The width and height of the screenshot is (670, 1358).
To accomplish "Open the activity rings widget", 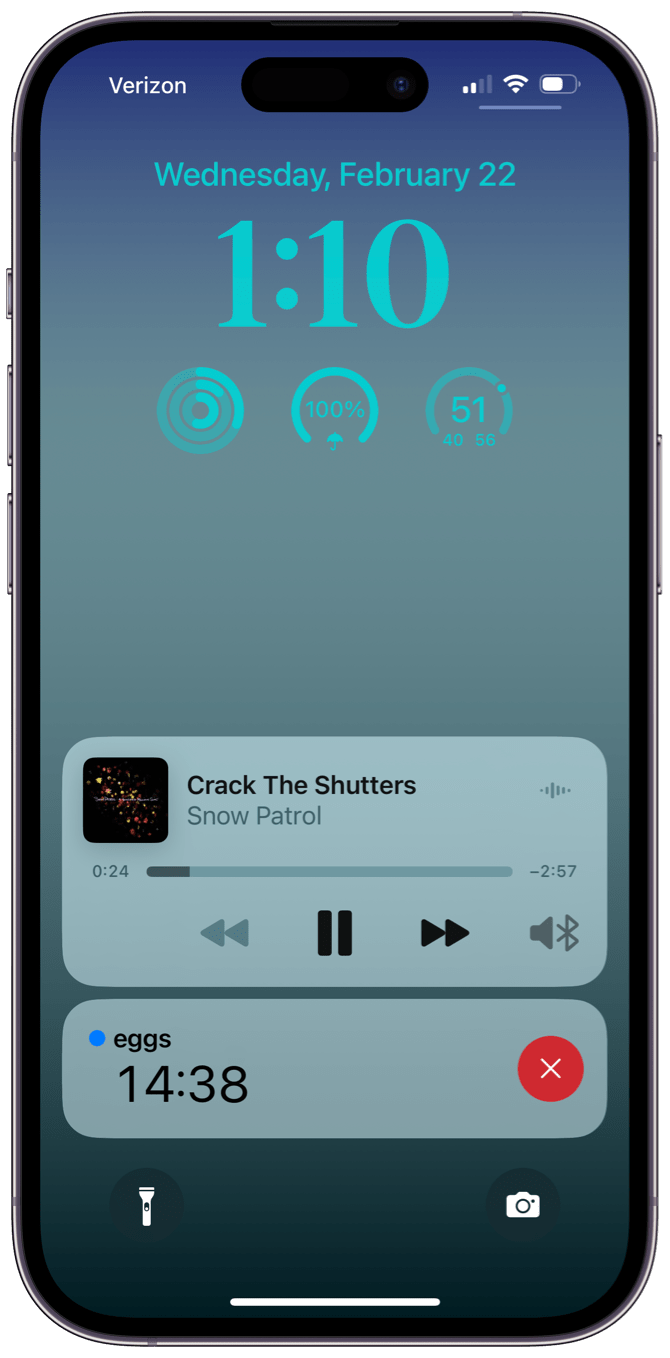I will (x=200, y=410).
